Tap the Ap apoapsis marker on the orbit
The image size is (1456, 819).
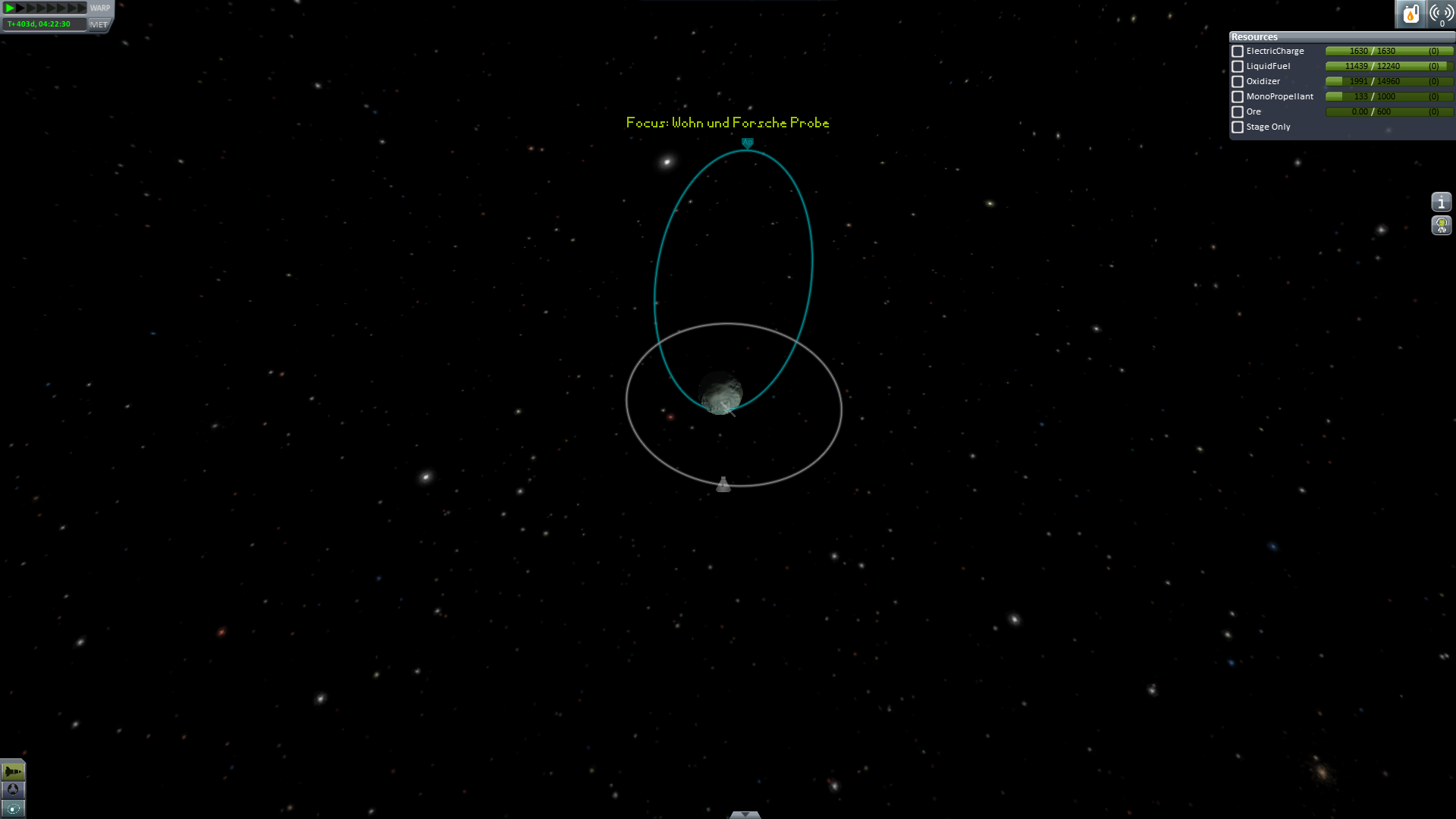point(747,143)
